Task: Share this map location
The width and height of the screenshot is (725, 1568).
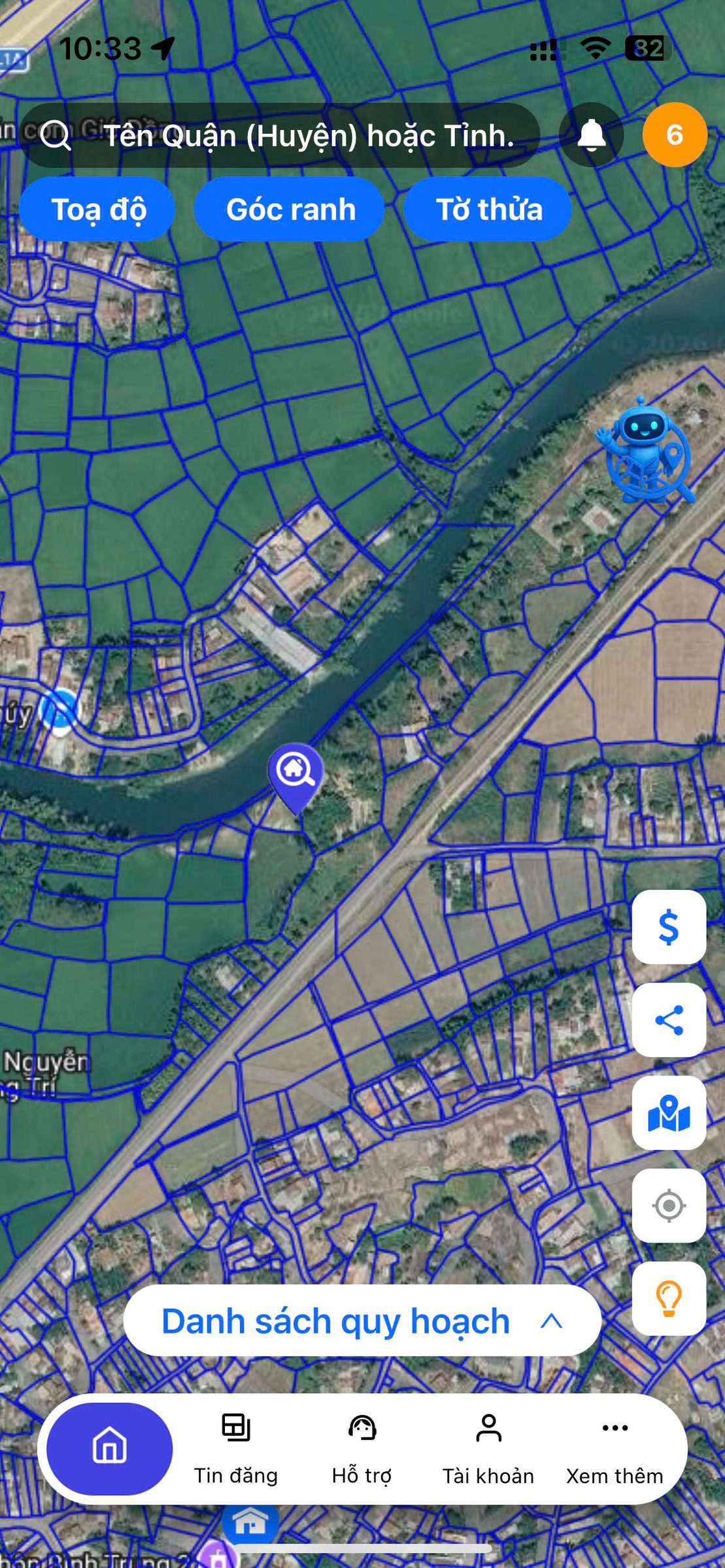Action: coord(669,1020)
